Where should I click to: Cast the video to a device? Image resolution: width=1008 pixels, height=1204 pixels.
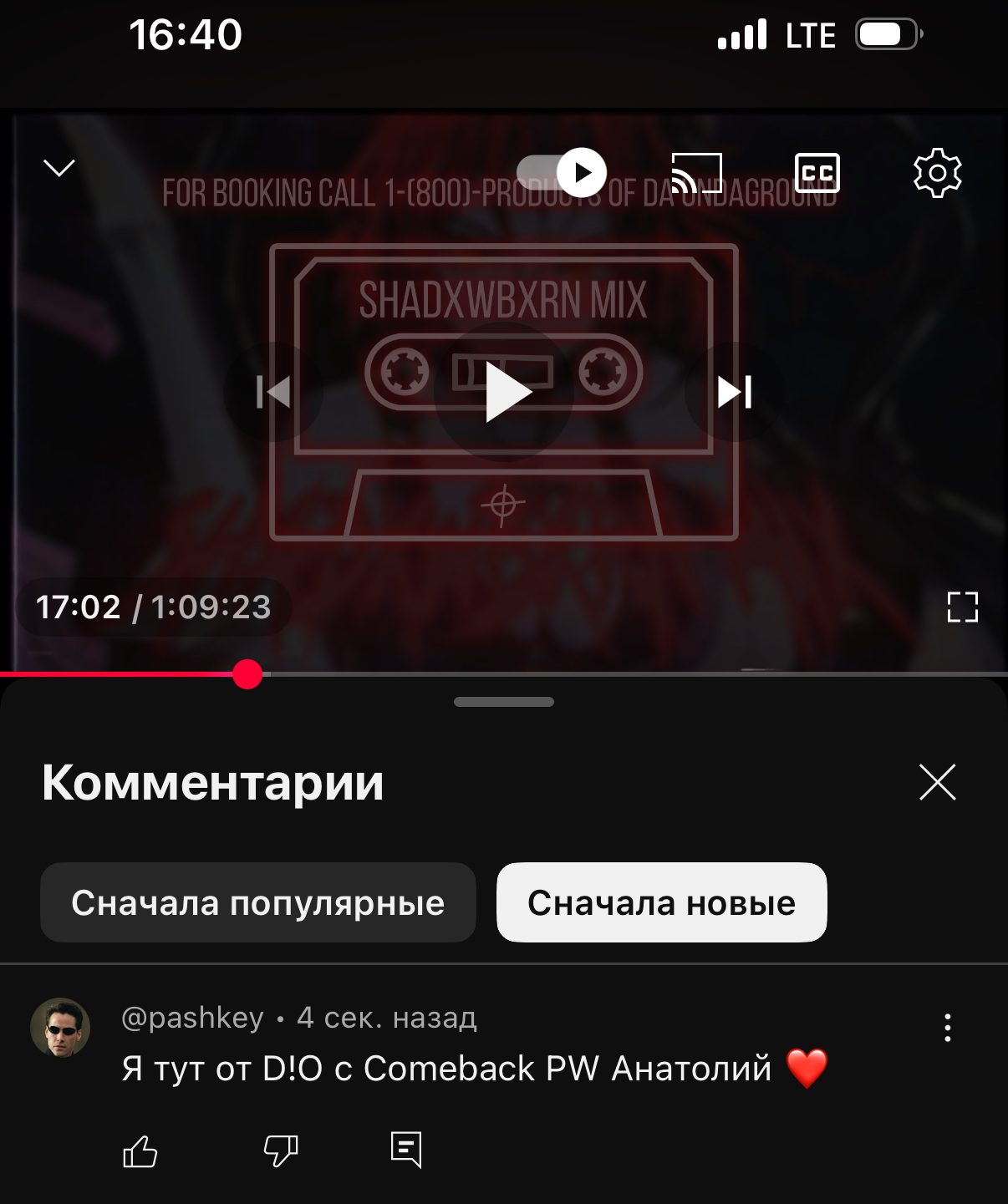(696, 173)
